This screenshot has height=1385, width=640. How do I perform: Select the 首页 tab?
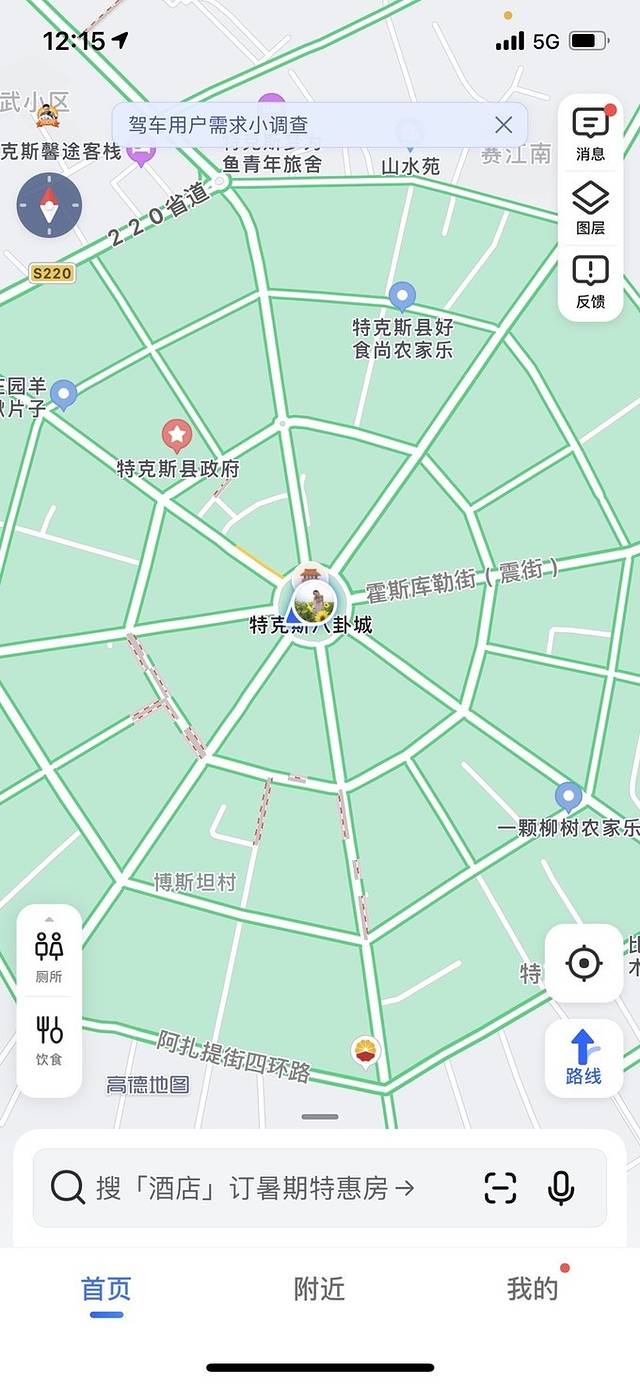click(x=106, y=1290)
